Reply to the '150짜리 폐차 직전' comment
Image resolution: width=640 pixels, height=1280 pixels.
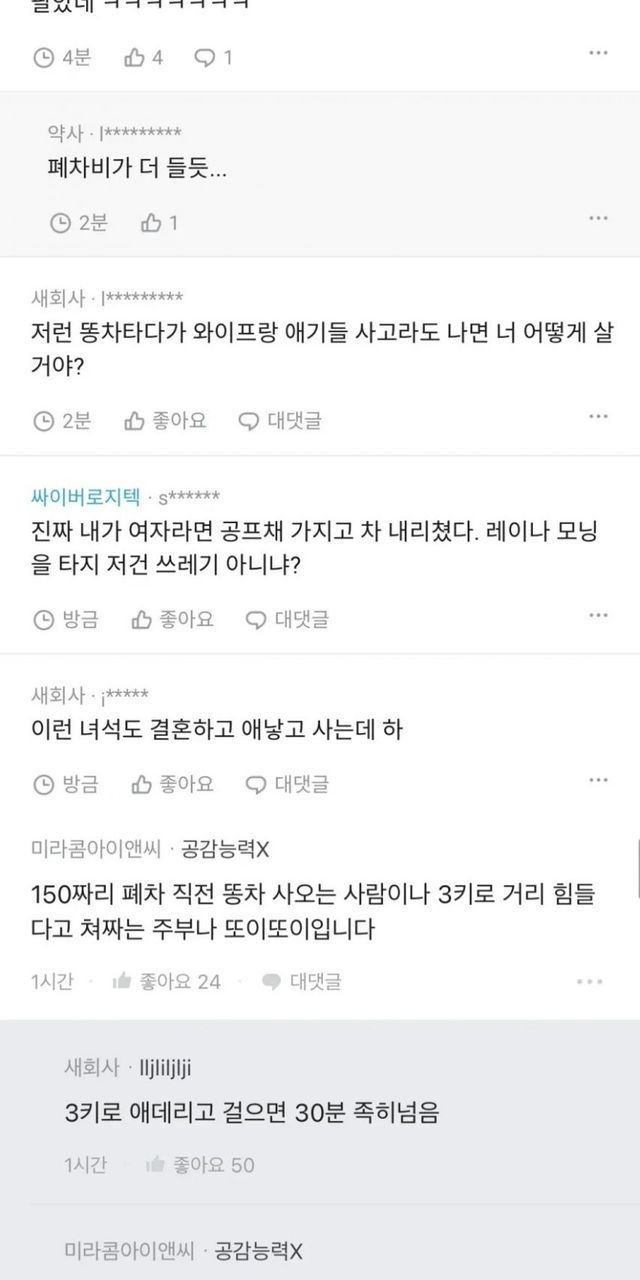click(301, 981)
